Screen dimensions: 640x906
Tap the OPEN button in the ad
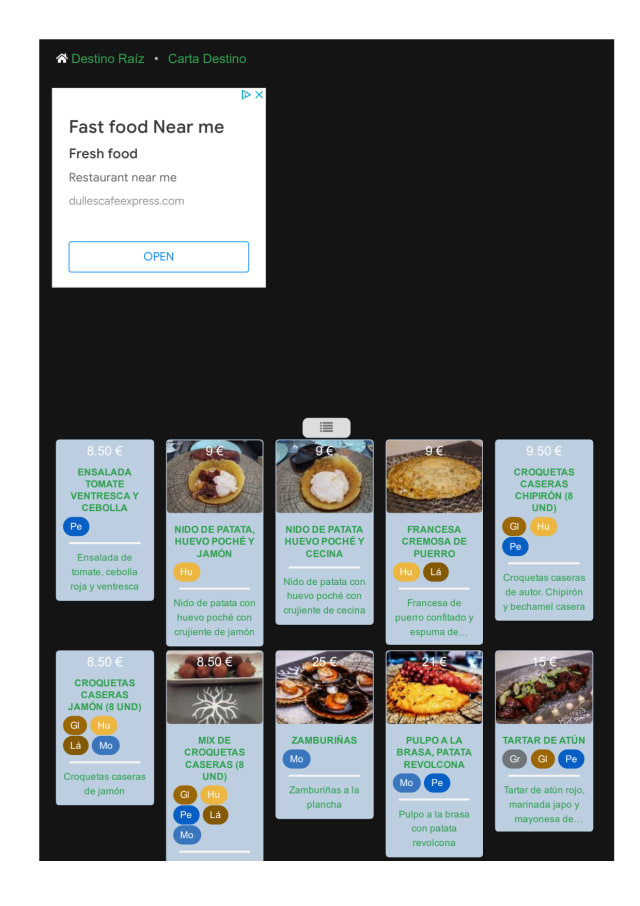coord(158,257)
